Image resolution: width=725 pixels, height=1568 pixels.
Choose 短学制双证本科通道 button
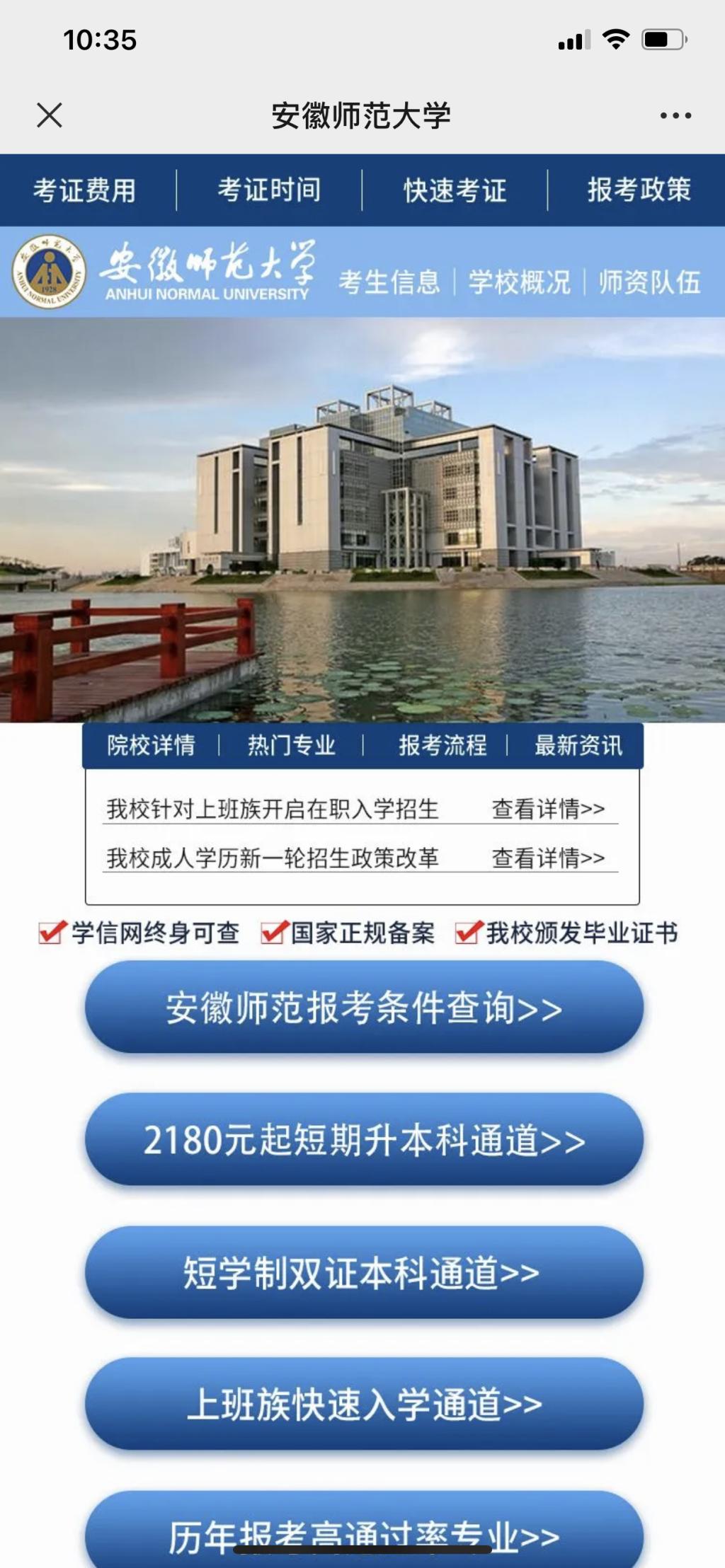(x=364, y=1272)
